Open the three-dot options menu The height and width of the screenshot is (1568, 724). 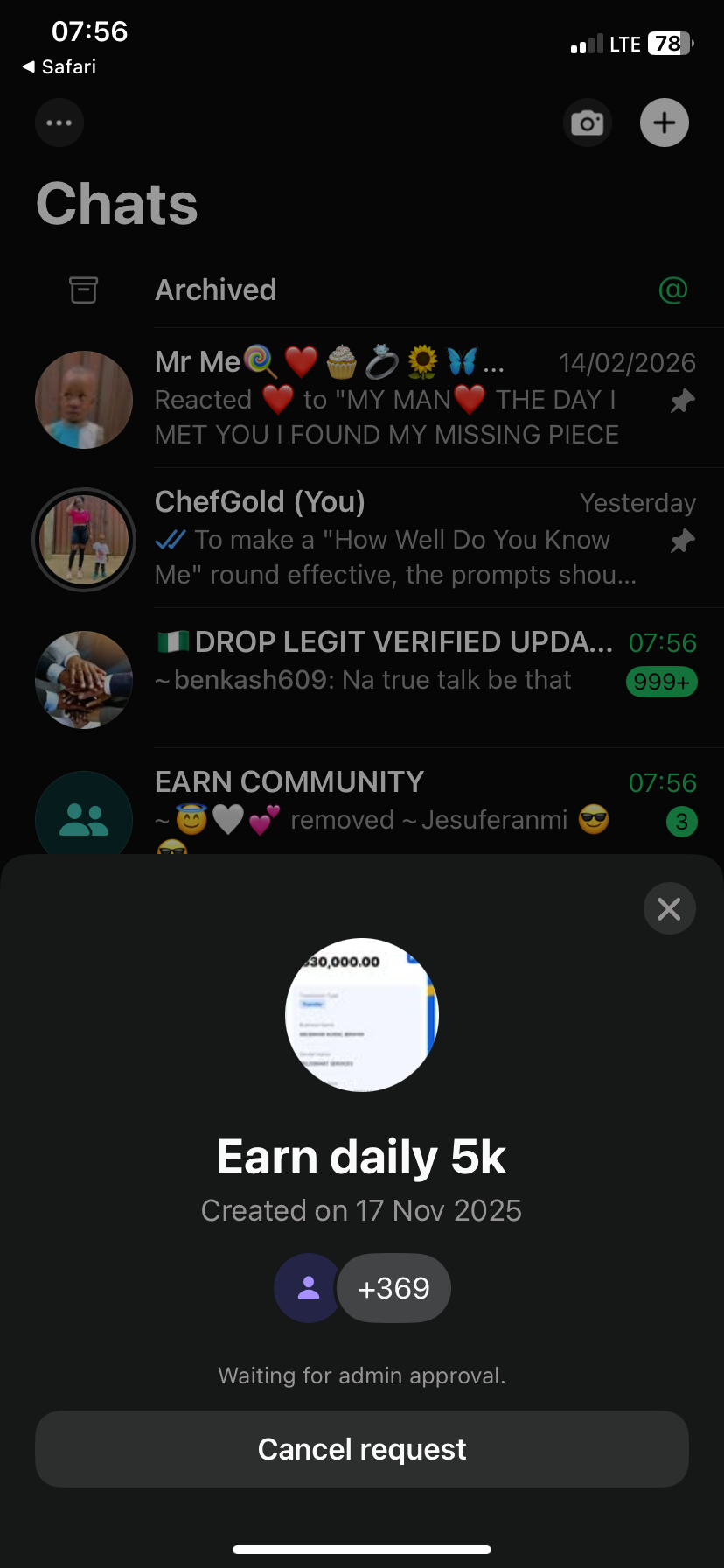pyautogui.click(x=59, y=123)
